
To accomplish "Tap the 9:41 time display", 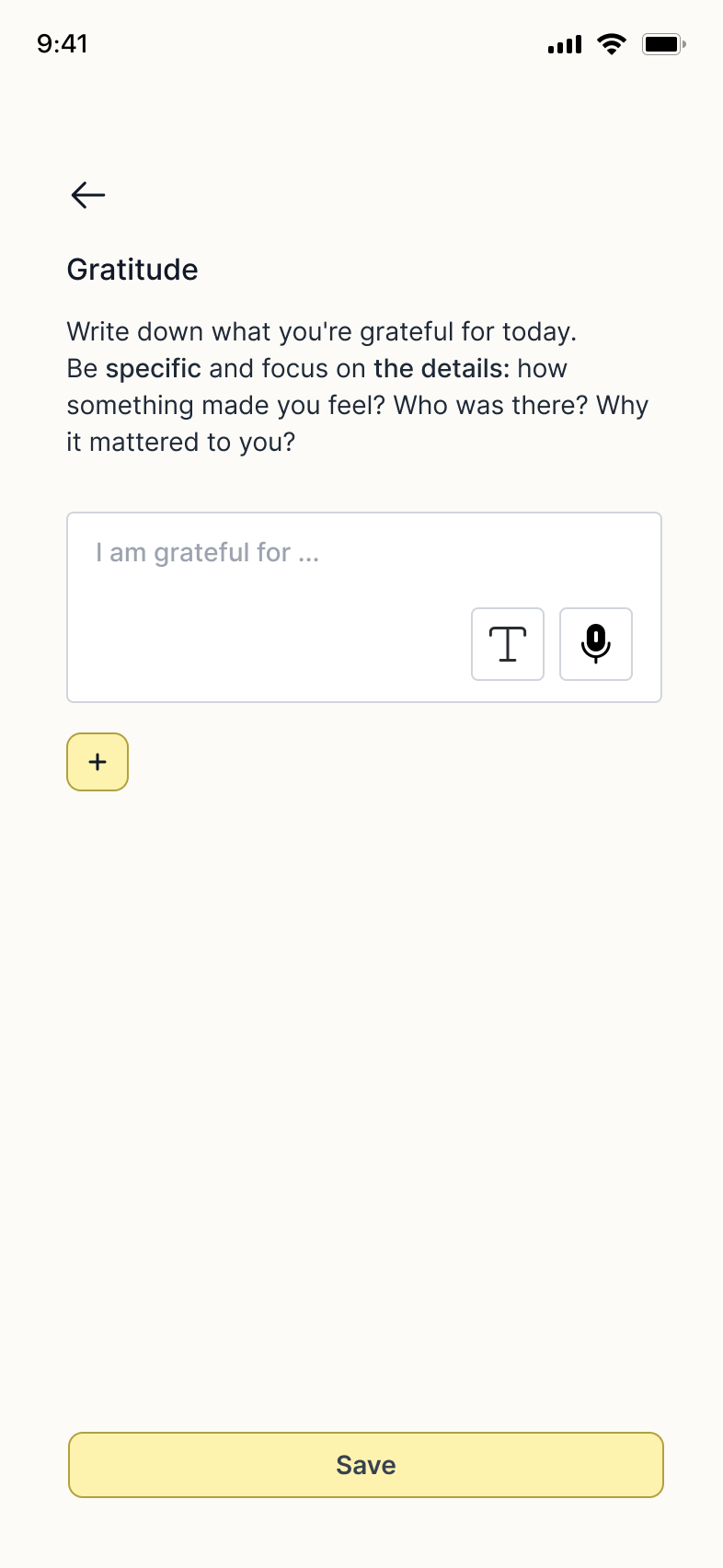I will tap(62, 43).
